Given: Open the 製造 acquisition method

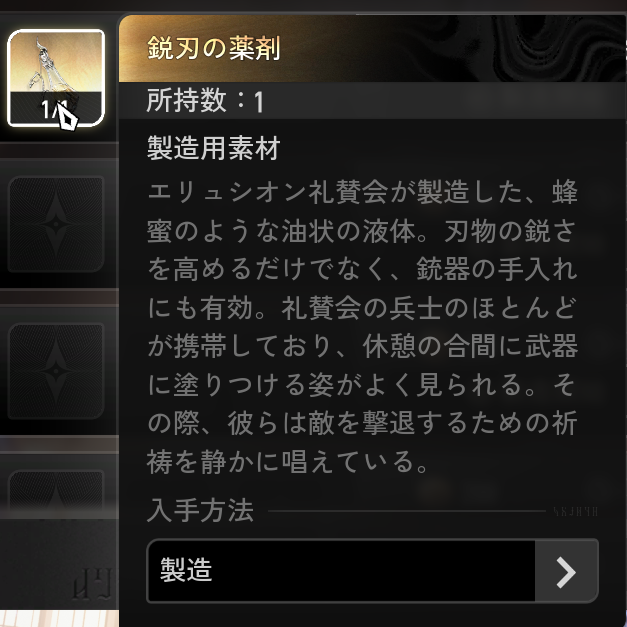Looking at the screenshot, I should (371, 571).
